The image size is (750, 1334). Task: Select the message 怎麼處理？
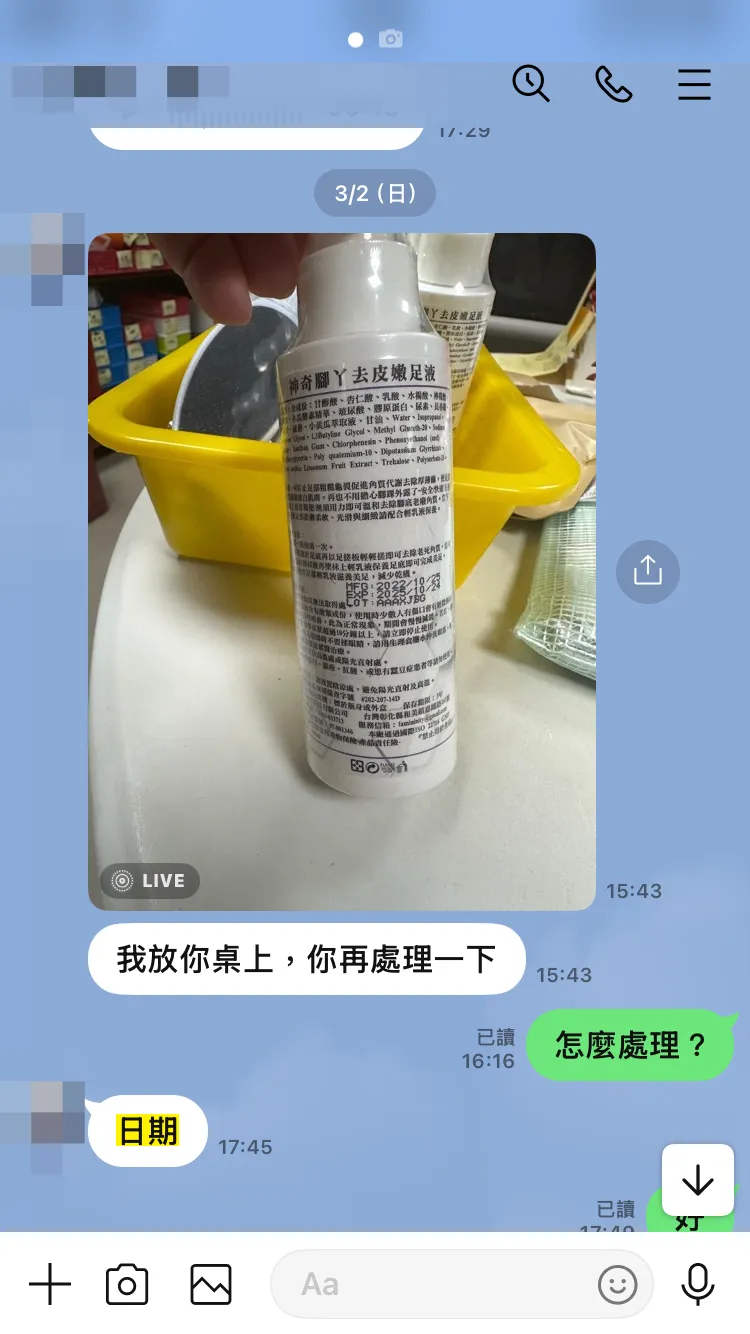coord(630,1045)
